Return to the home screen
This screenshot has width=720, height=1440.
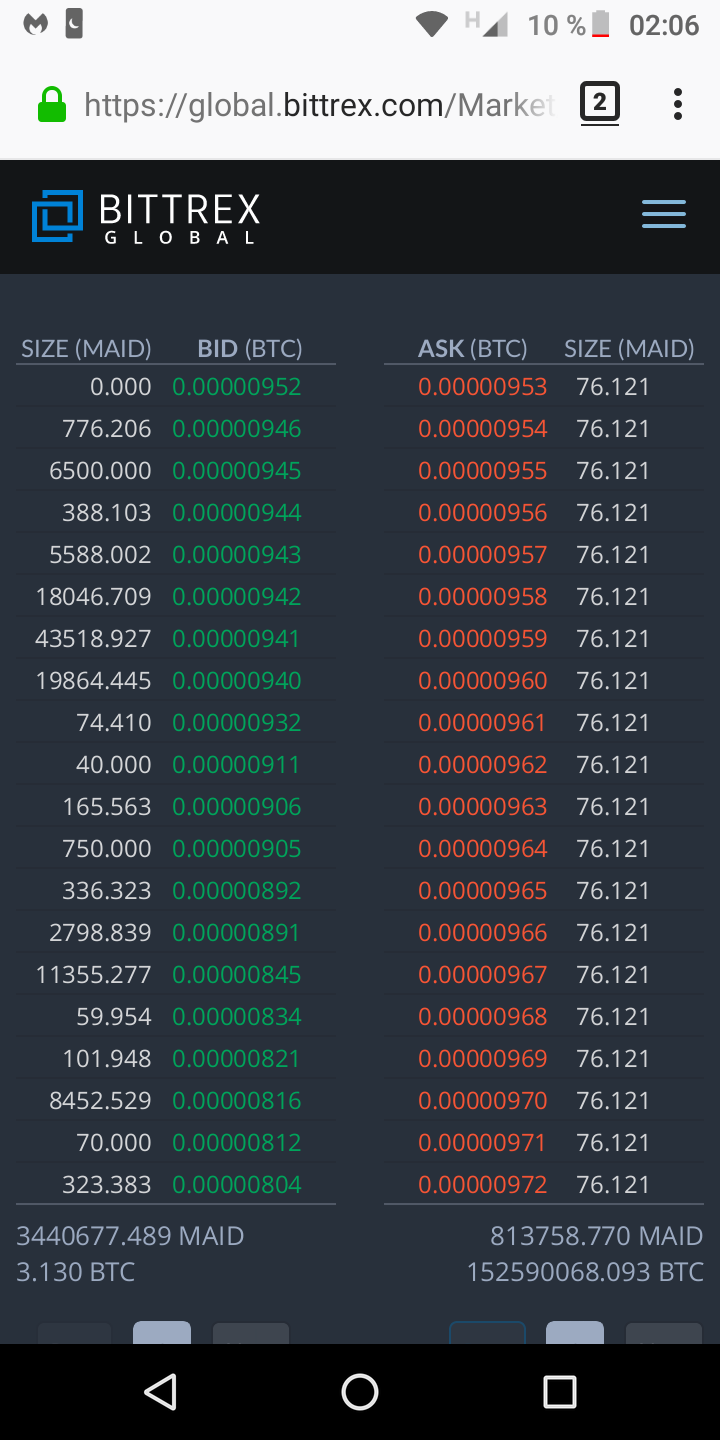click(360, 1391)
